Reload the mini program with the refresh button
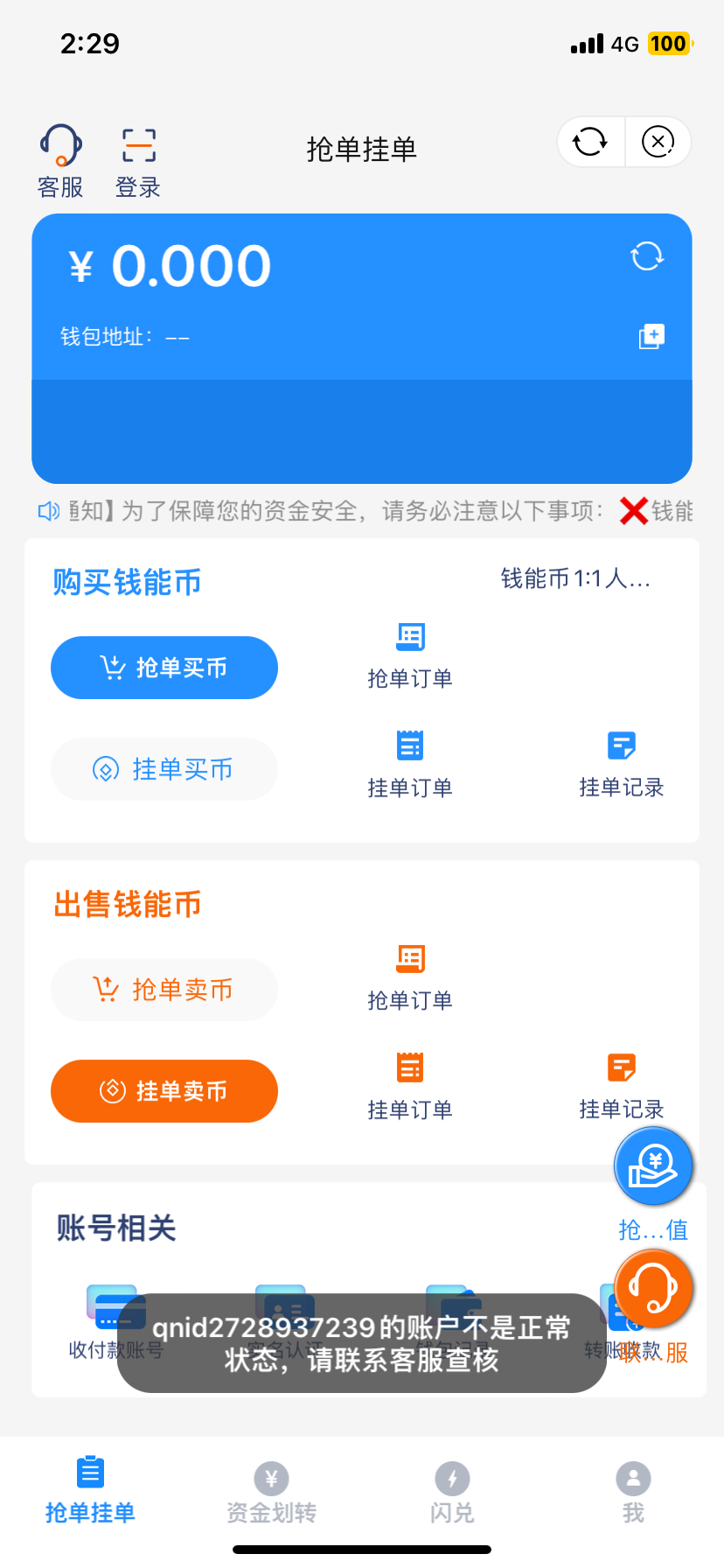724x1568 pixels. [x=590, y=142]
